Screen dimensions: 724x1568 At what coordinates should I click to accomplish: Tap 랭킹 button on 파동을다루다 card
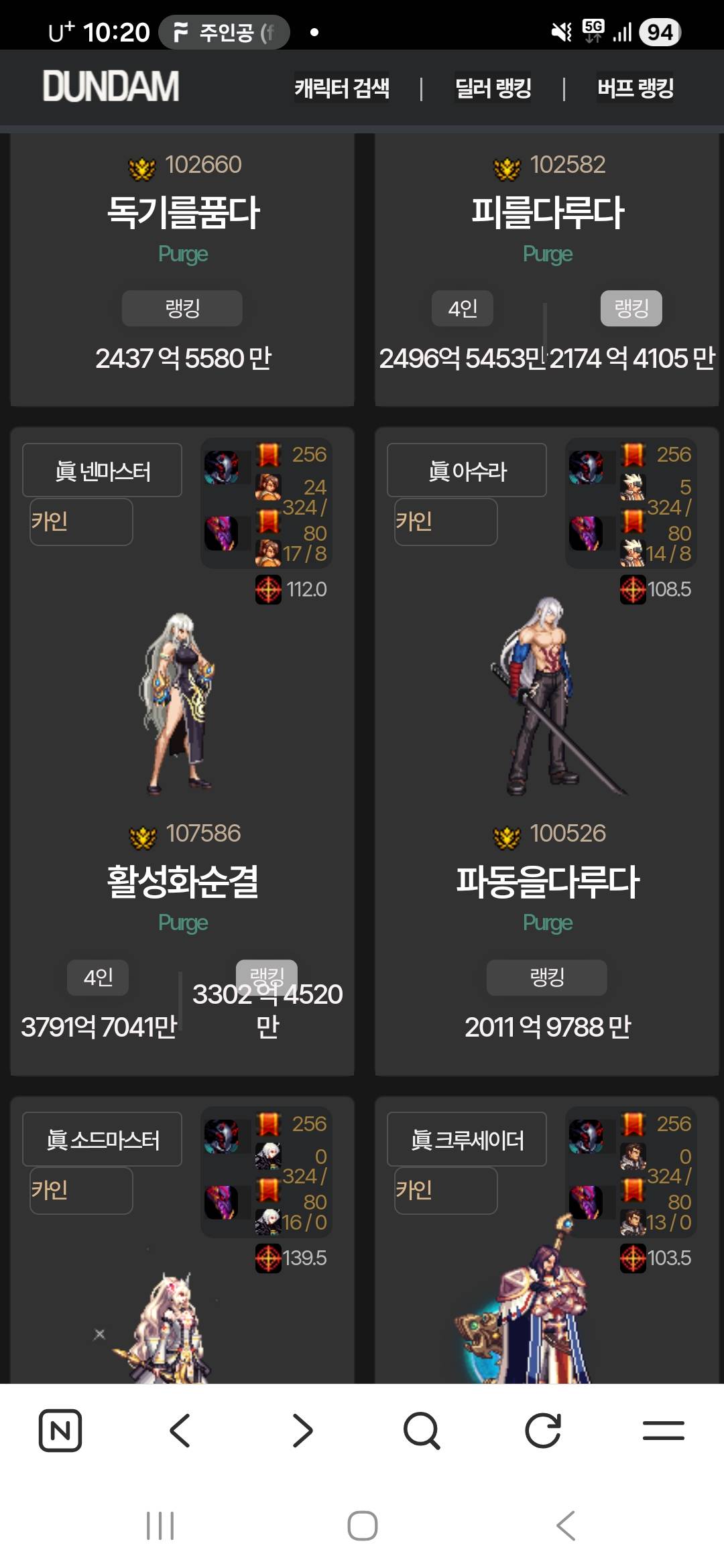(x=547, y=977)
